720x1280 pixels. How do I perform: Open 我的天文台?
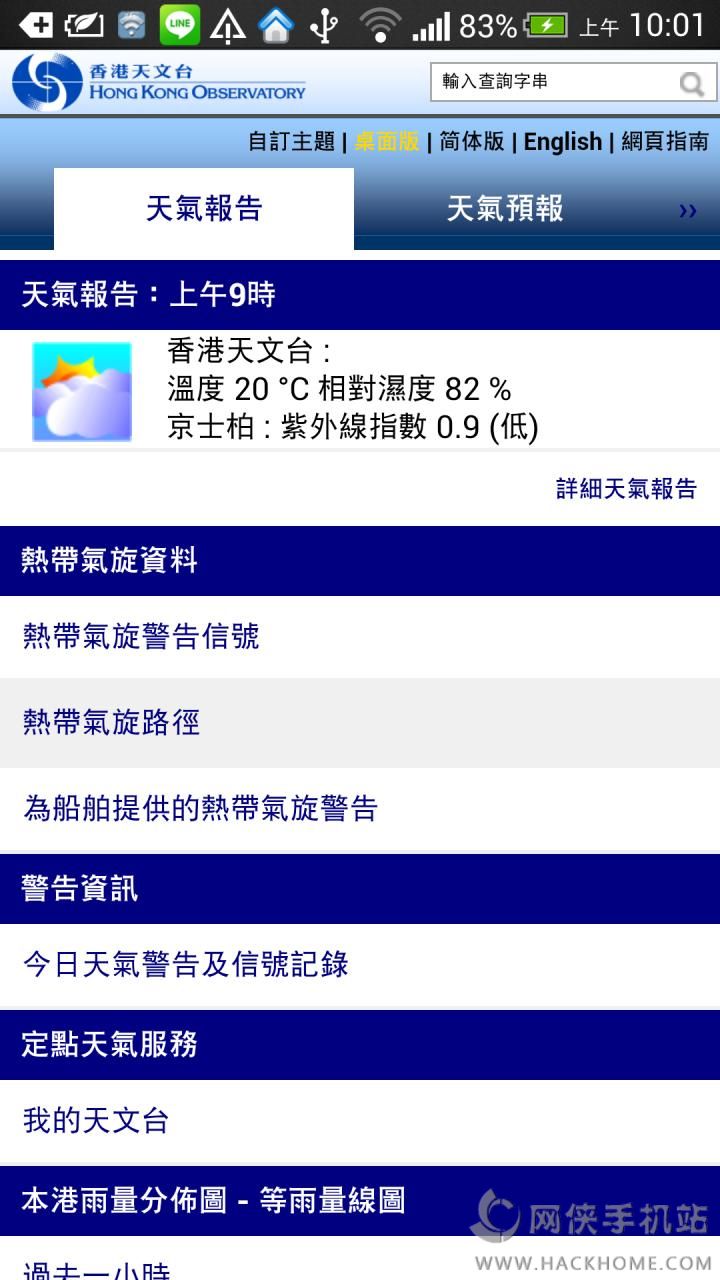coord(96,1120)
